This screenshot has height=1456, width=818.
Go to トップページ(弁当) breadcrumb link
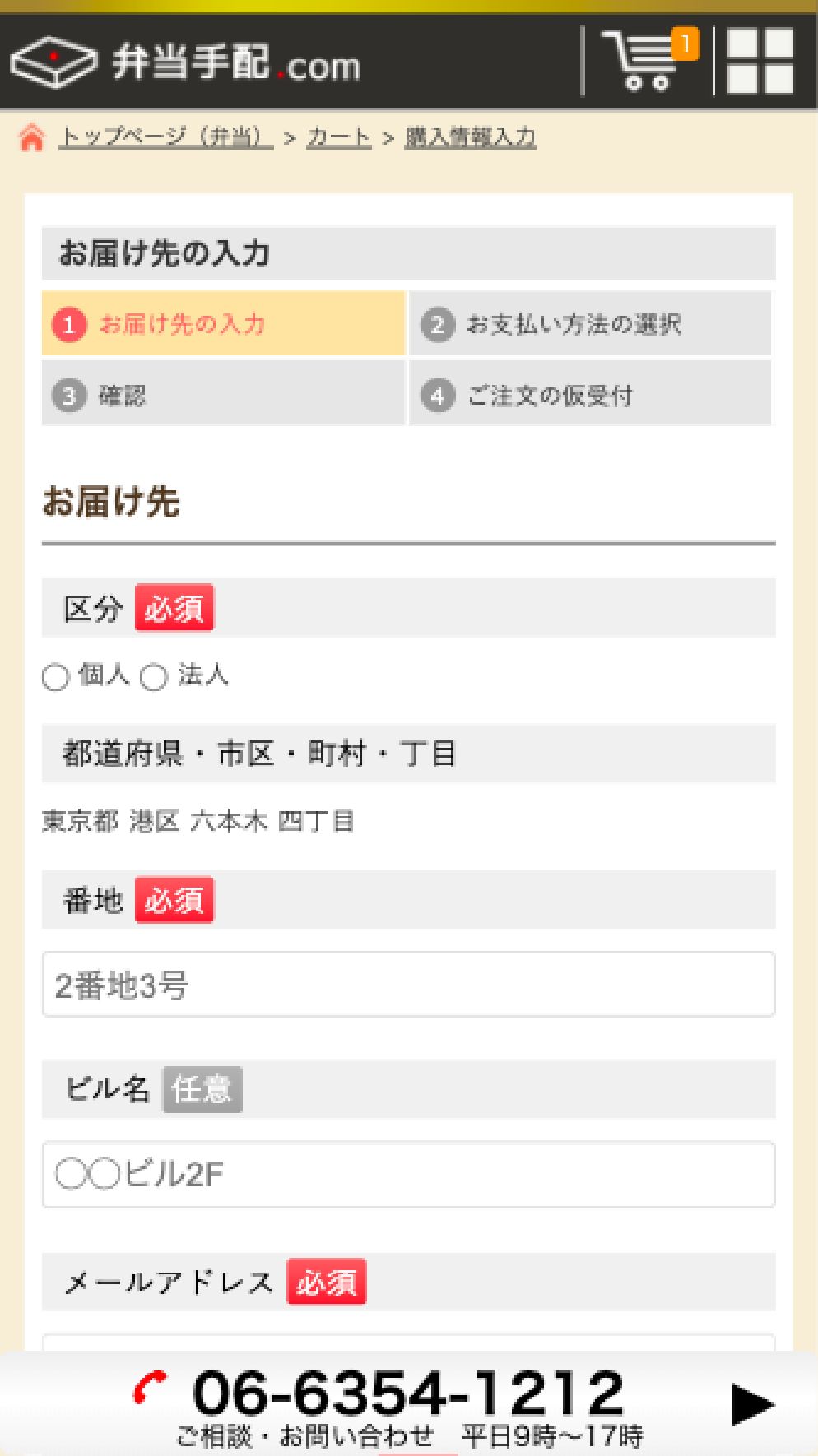pyautogui.click(x=165, y=137)
